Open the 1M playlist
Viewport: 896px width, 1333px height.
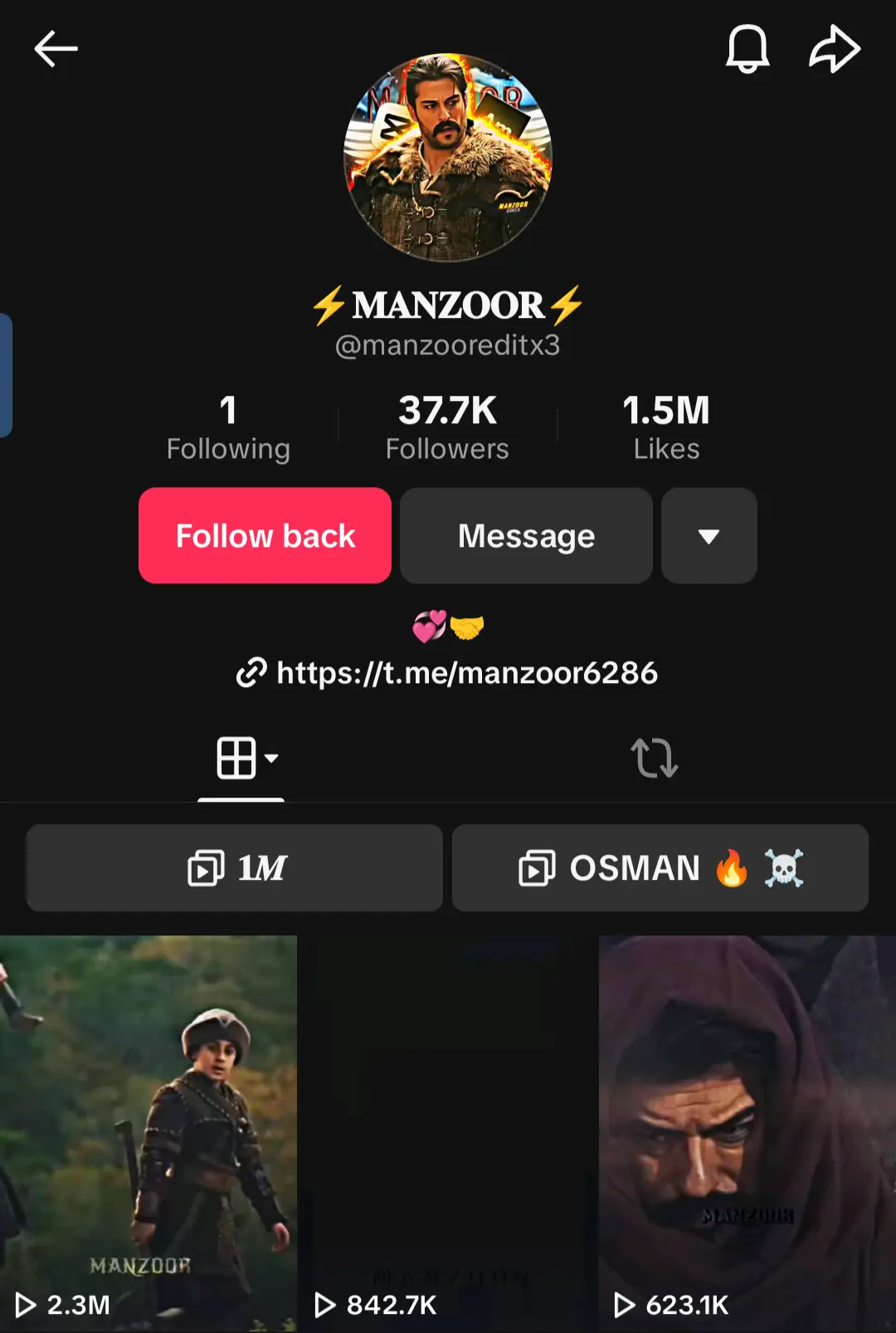point(234,868)
